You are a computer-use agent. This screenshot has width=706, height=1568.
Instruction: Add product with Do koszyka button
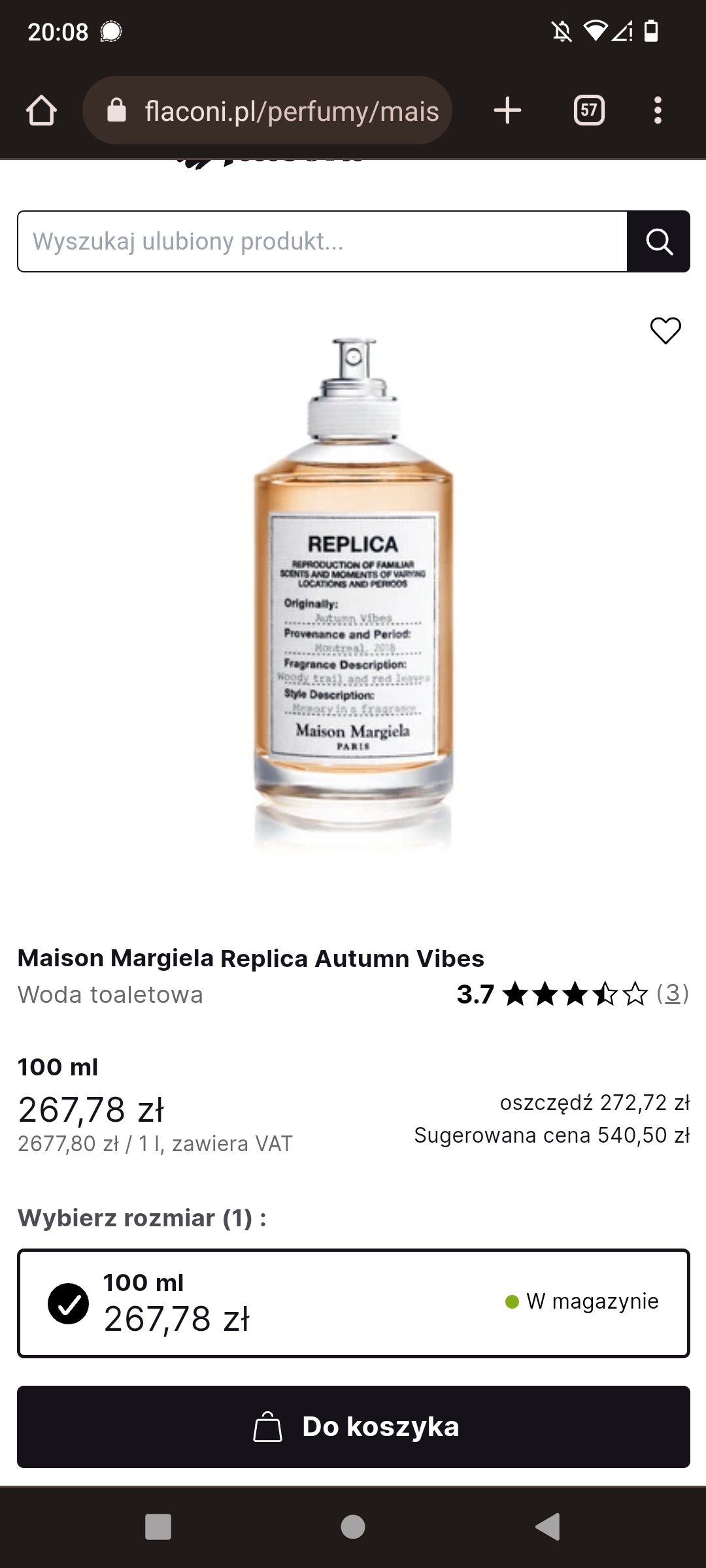tap(353, 1427)
